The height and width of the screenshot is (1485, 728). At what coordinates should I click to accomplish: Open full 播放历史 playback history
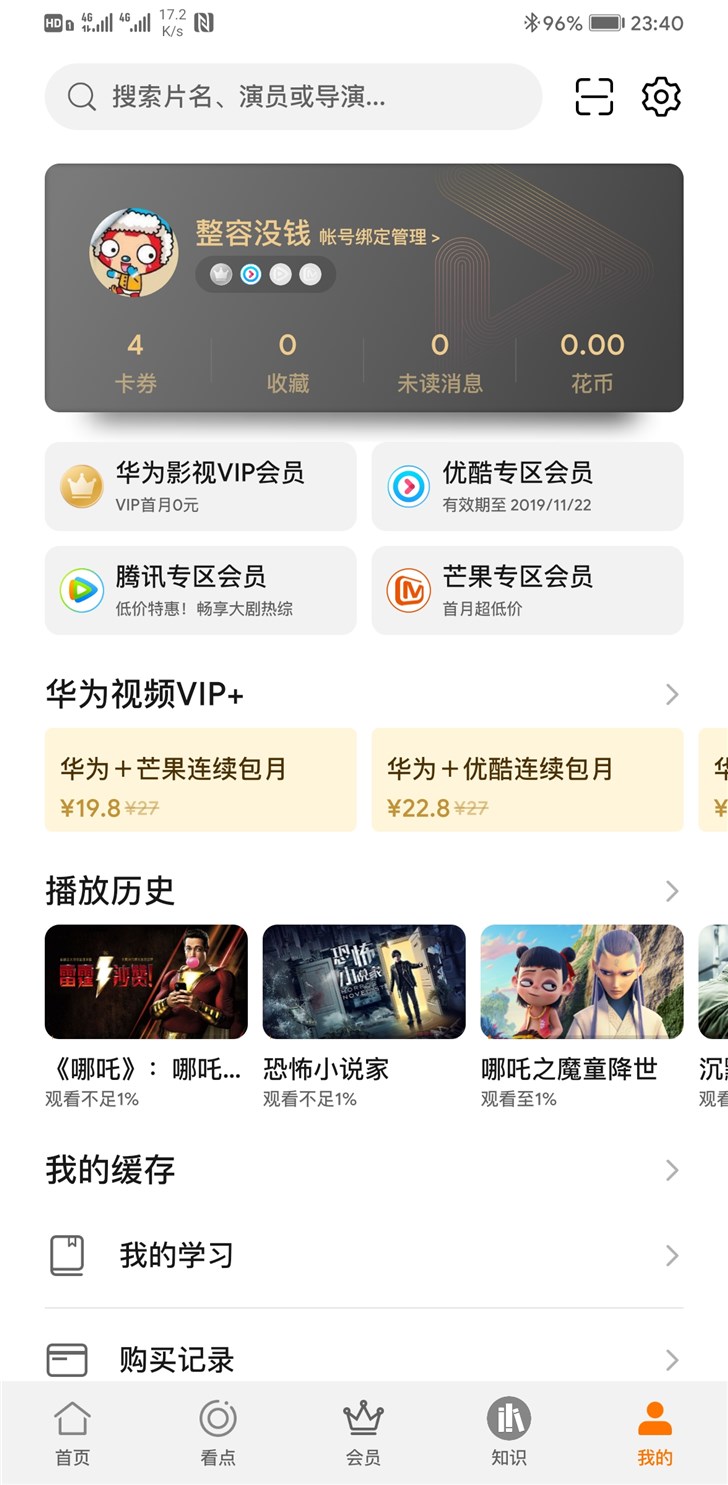671,890
